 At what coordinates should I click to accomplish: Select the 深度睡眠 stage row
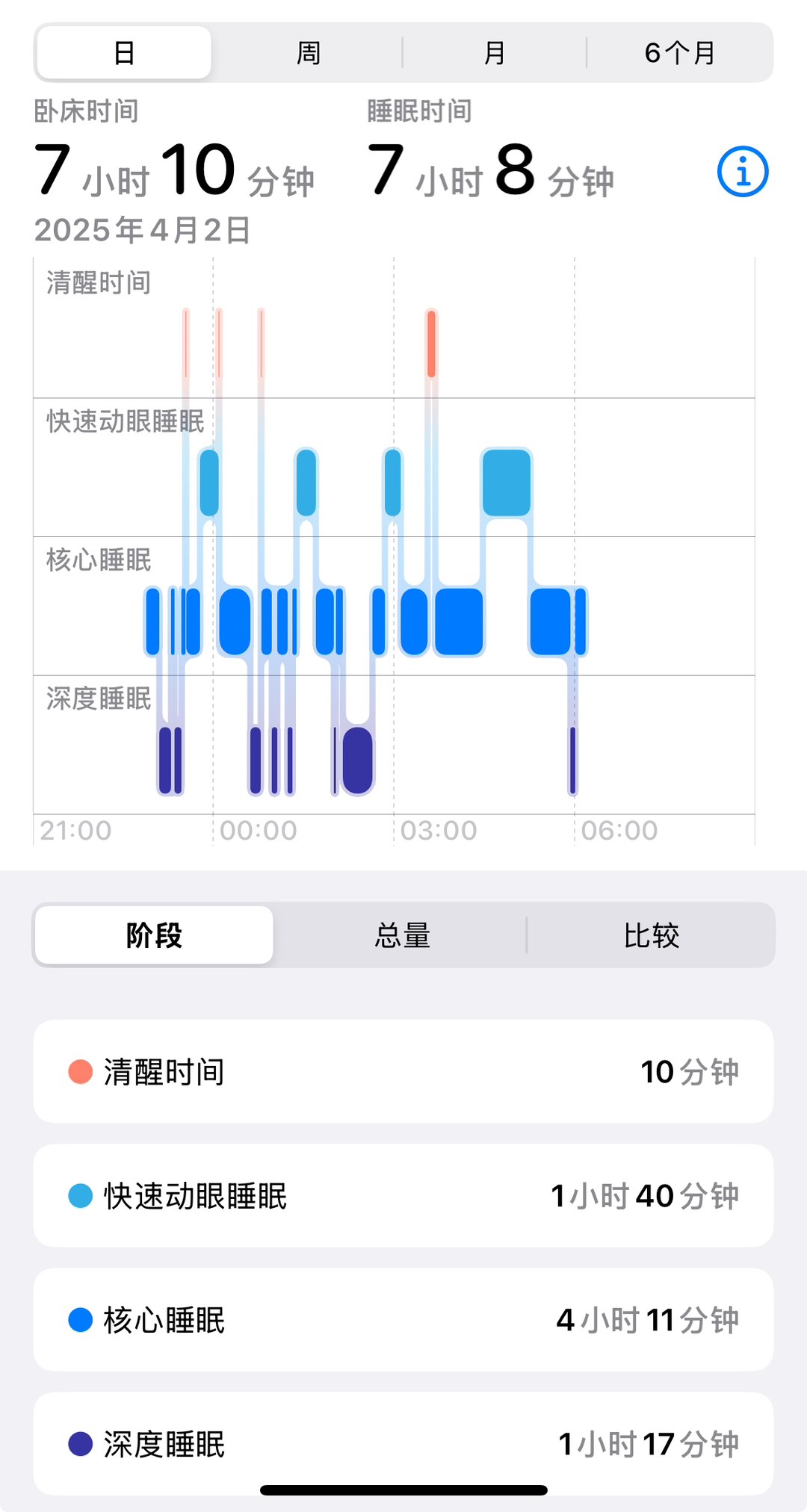403,1443
